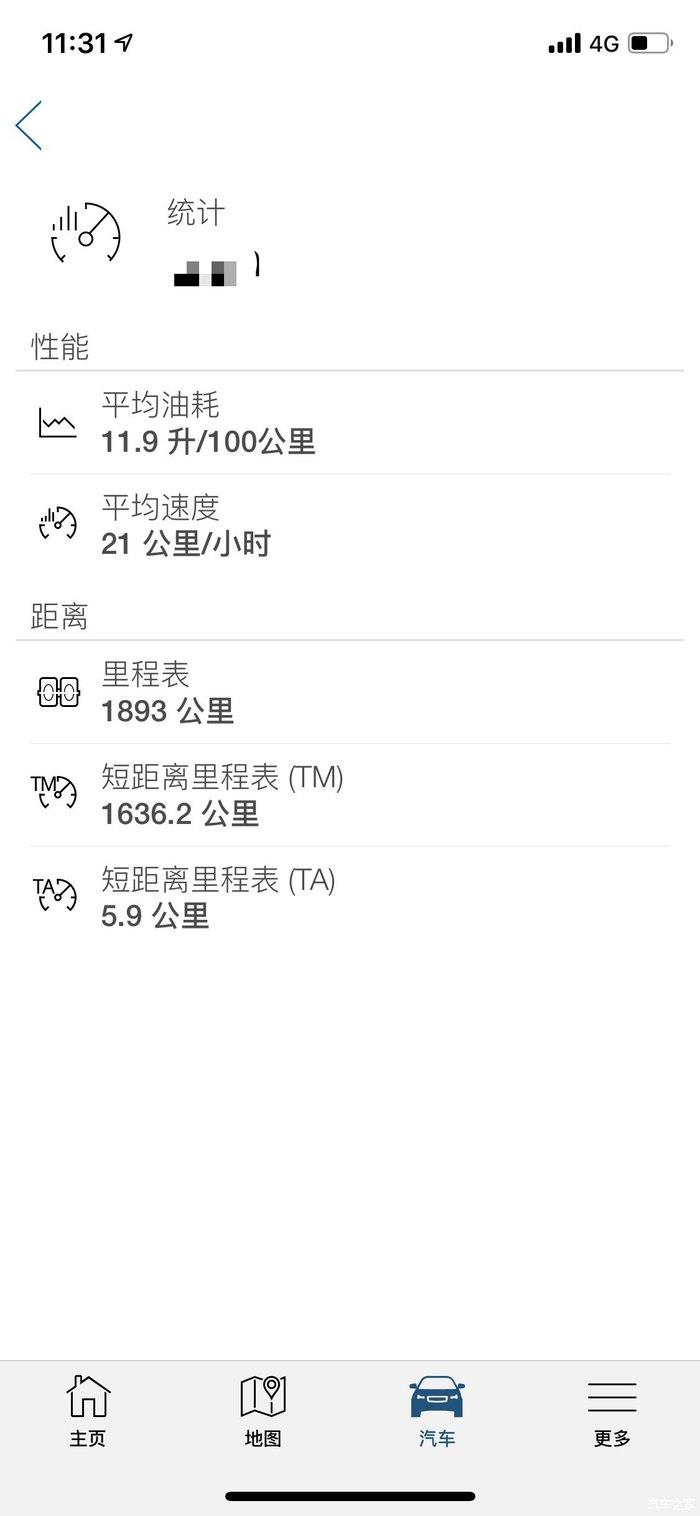The width and height of the screenshot is (700, 1516).
Task: Switch to the 主页 tab
Action: click(x=88, y=1411)
